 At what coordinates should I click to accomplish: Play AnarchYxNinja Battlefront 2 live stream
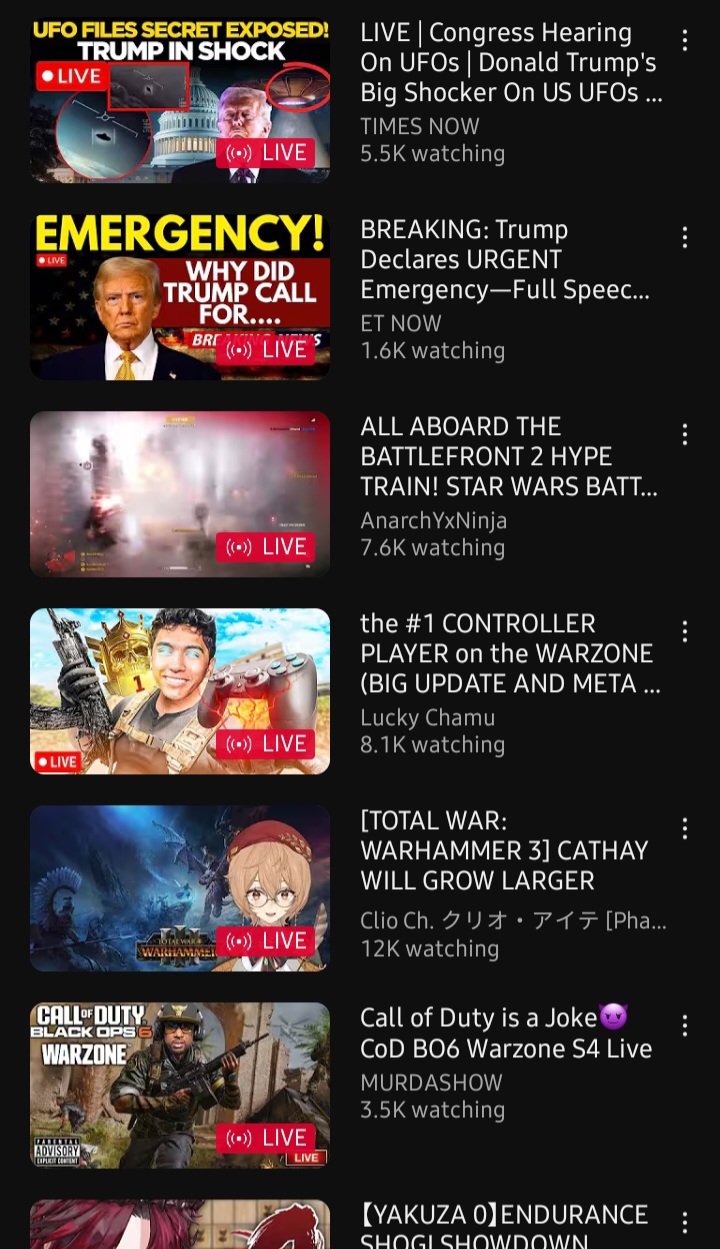point(180,494)
